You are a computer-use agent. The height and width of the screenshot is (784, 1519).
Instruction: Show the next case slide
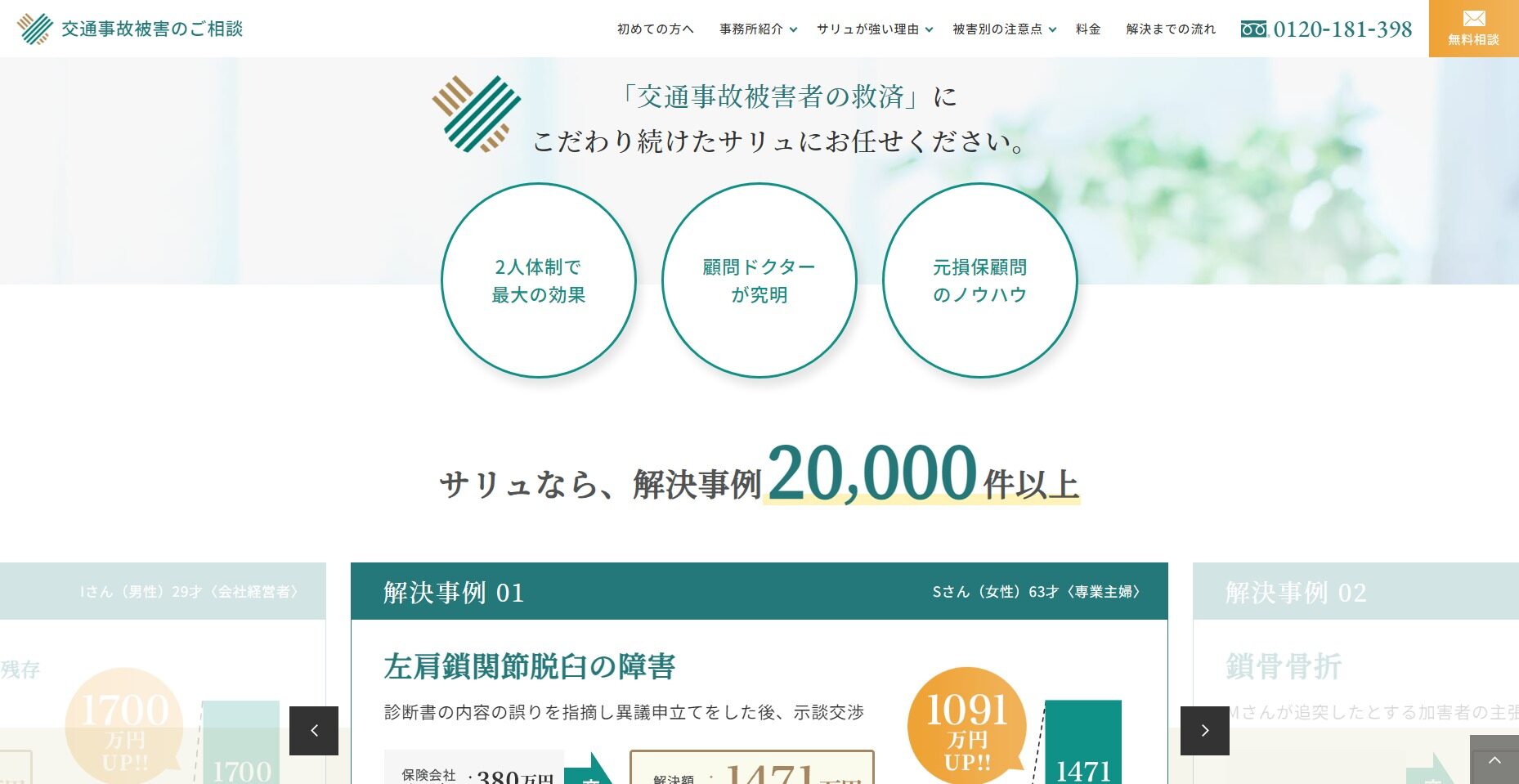coord(1204,730)
